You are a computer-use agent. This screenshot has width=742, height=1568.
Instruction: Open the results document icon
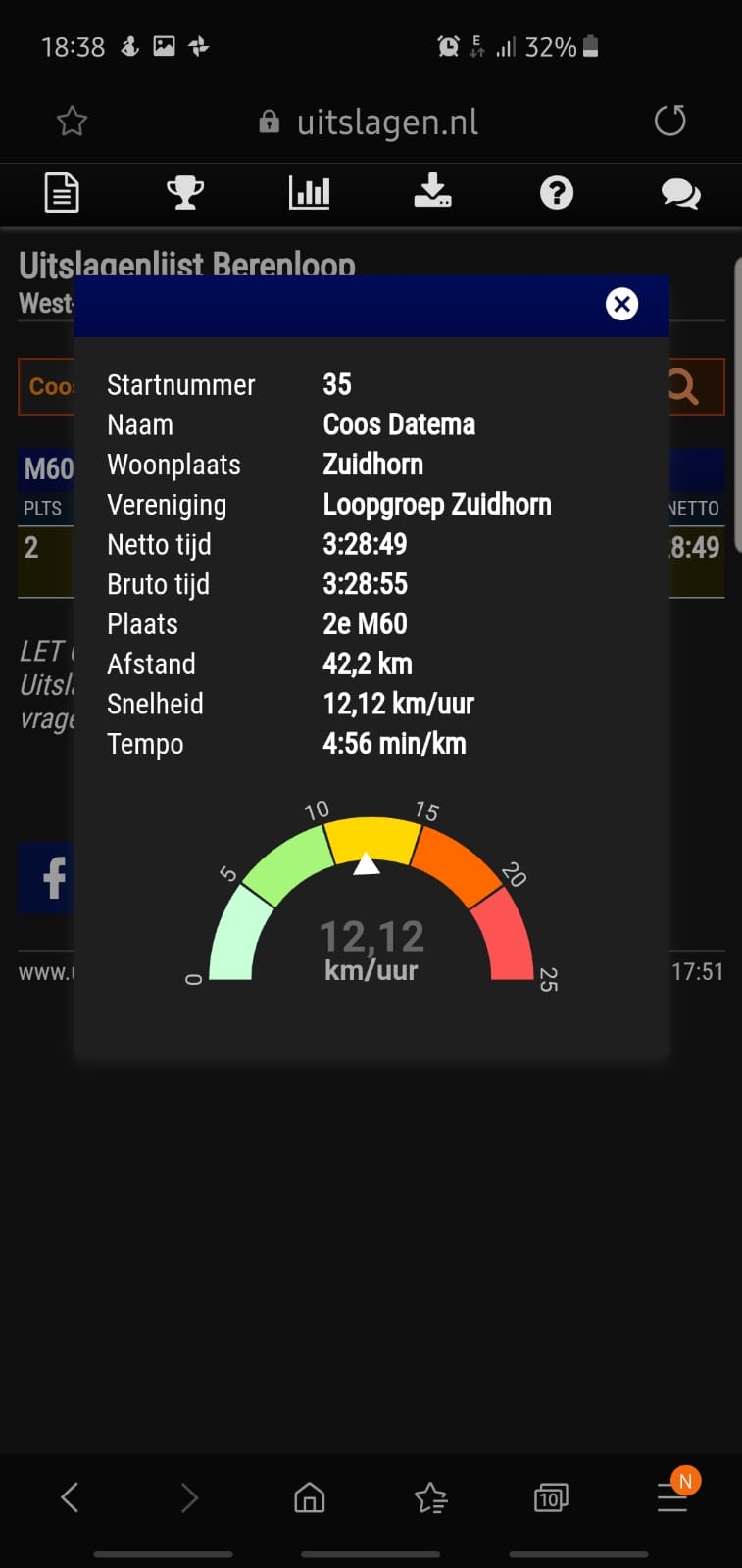[62, 192]
